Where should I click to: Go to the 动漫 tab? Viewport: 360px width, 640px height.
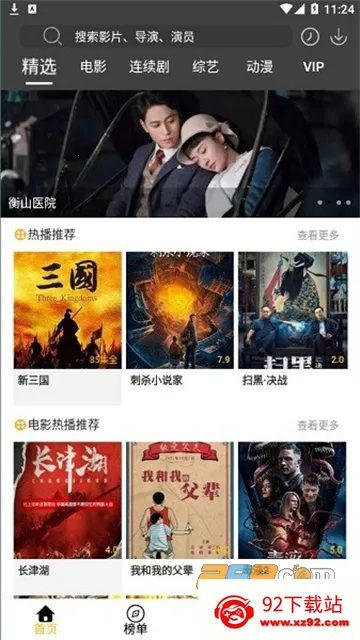click(x=260, y=67)
